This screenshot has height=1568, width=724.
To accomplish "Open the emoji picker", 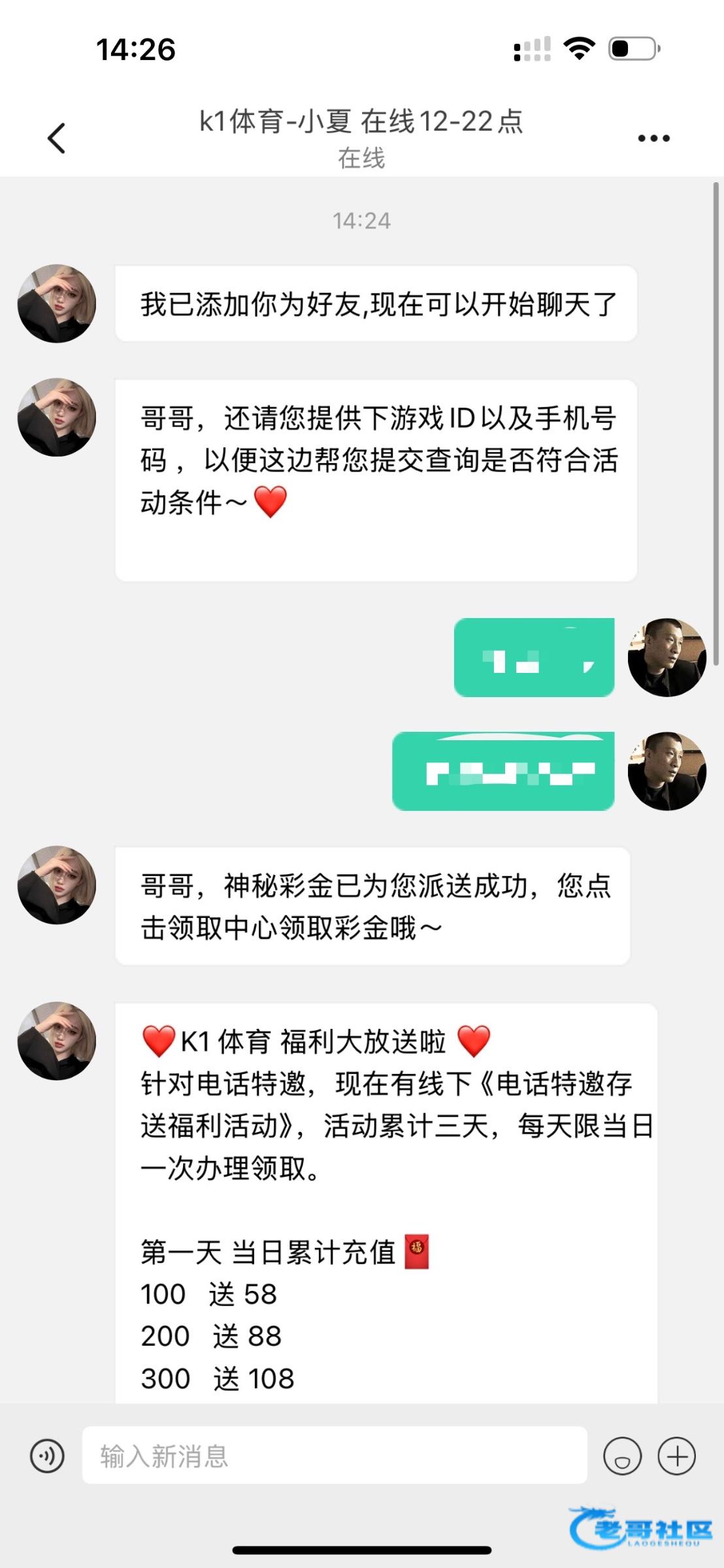I will point(621,1456).
